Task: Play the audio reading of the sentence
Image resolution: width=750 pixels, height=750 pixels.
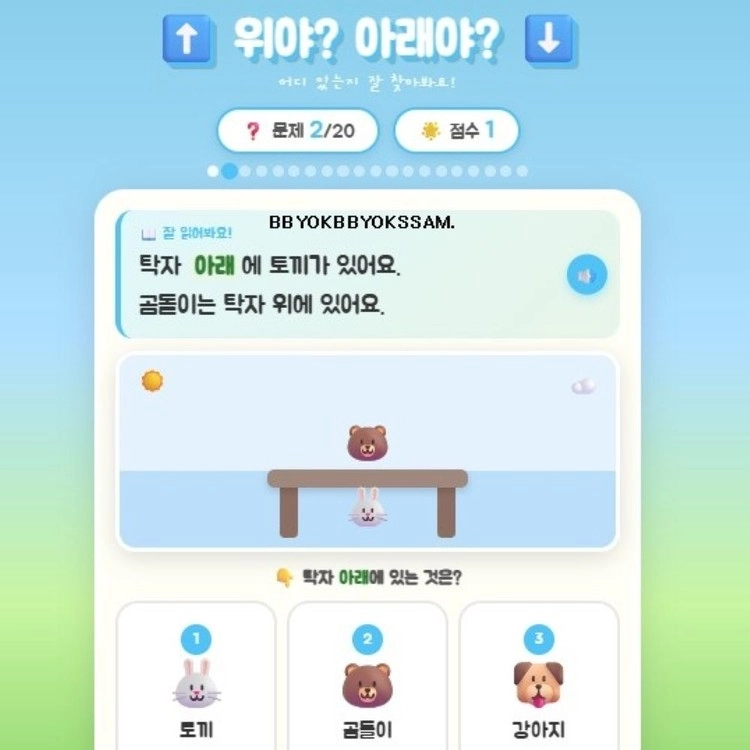Action: [x=587, y=275]
